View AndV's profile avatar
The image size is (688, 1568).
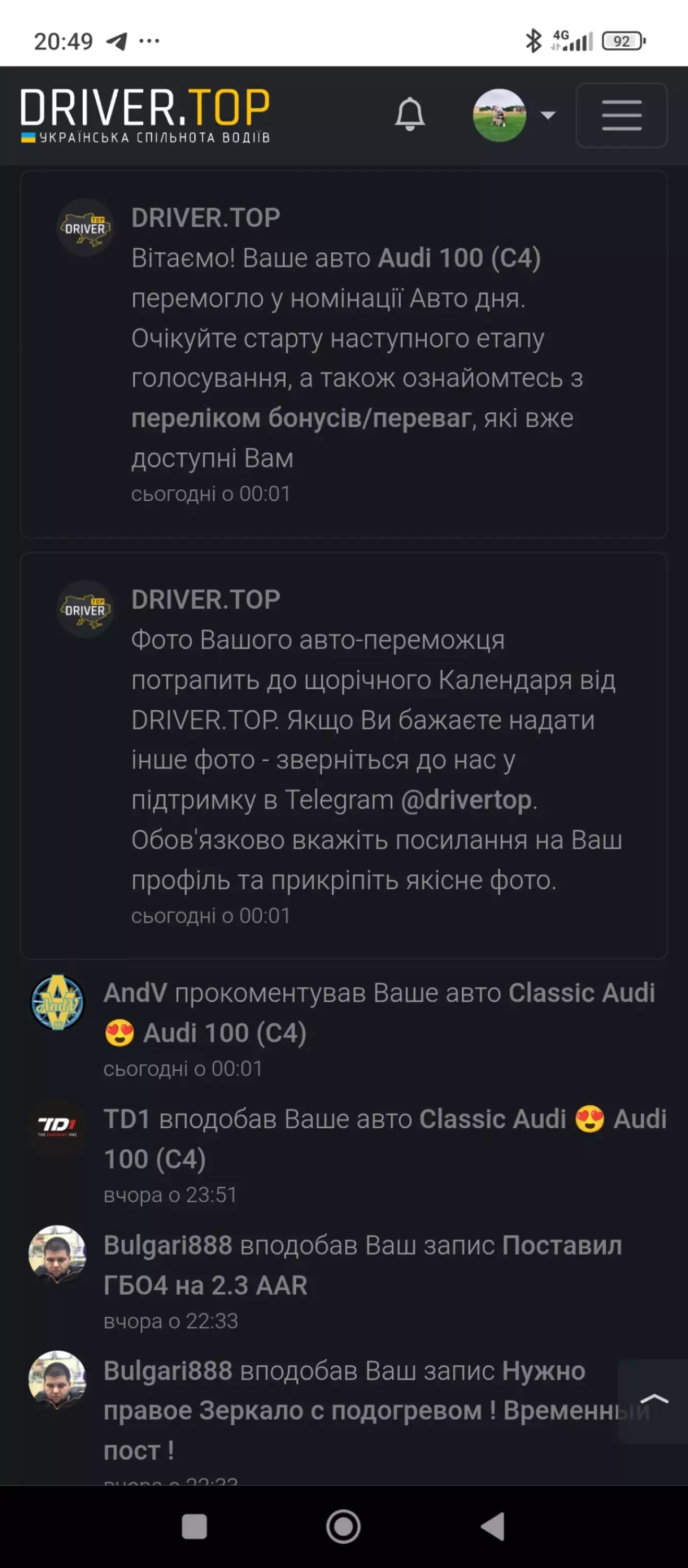tap(58, 1002)
